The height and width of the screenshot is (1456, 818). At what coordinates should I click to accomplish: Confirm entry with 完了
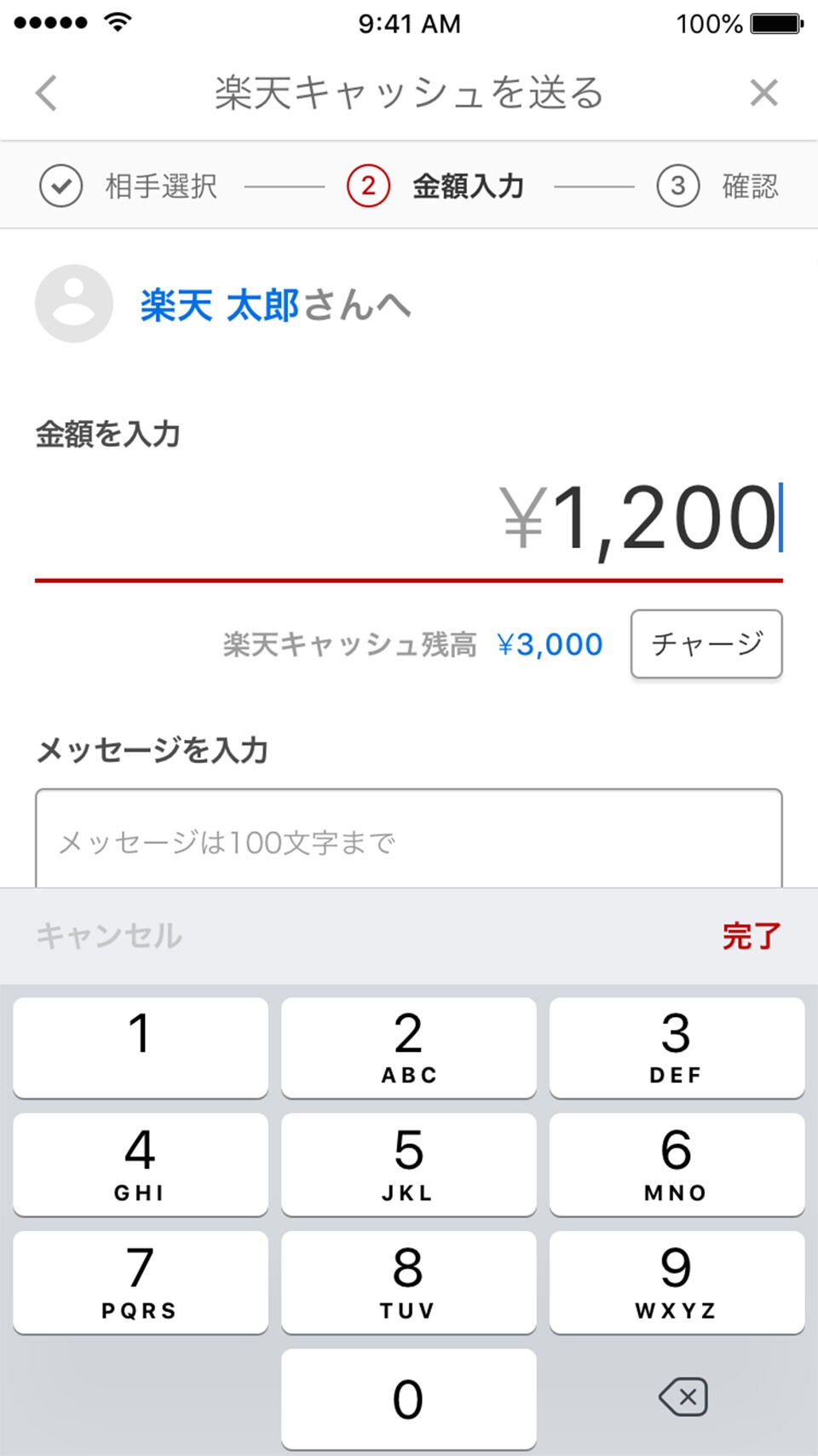[751, 936]
